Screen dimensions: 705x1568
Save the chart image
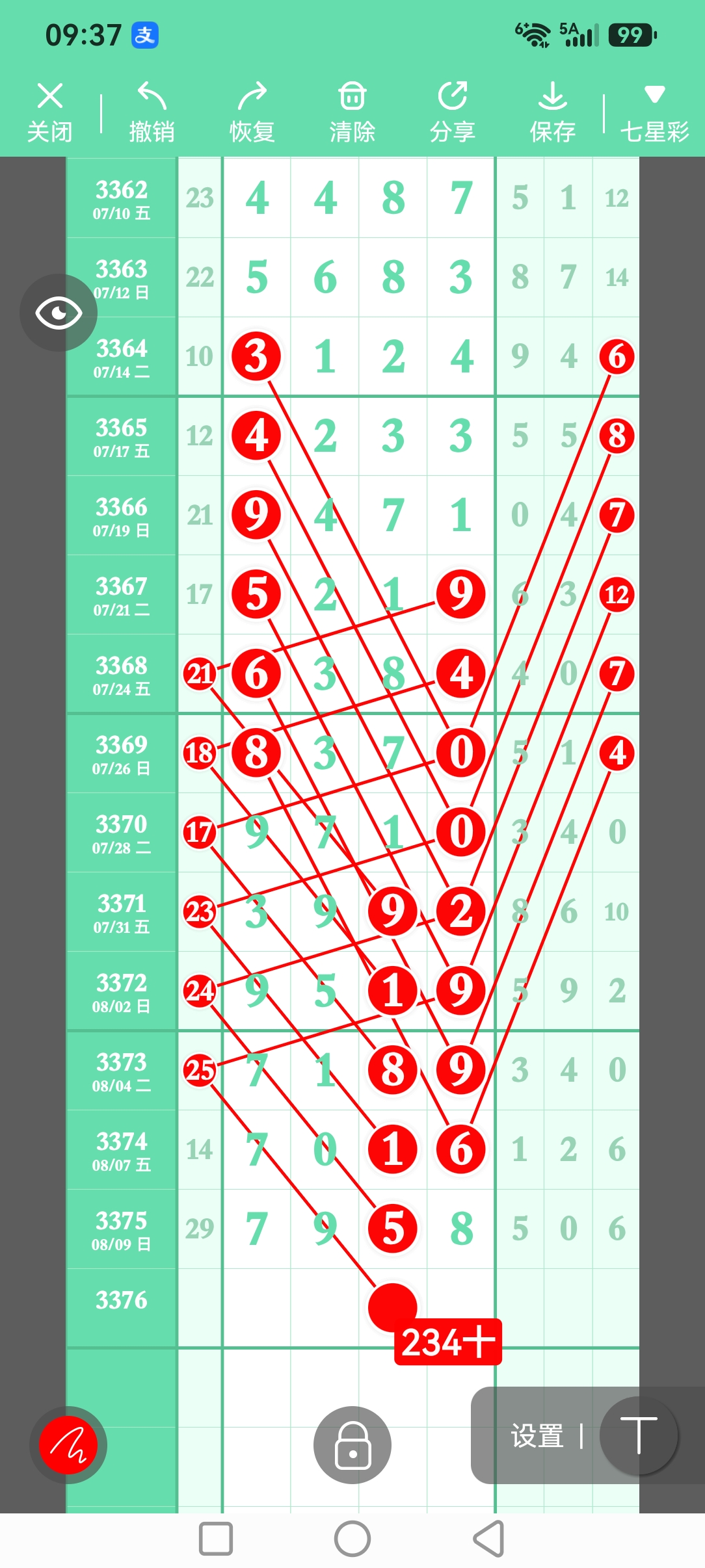(x=552, y=112)
